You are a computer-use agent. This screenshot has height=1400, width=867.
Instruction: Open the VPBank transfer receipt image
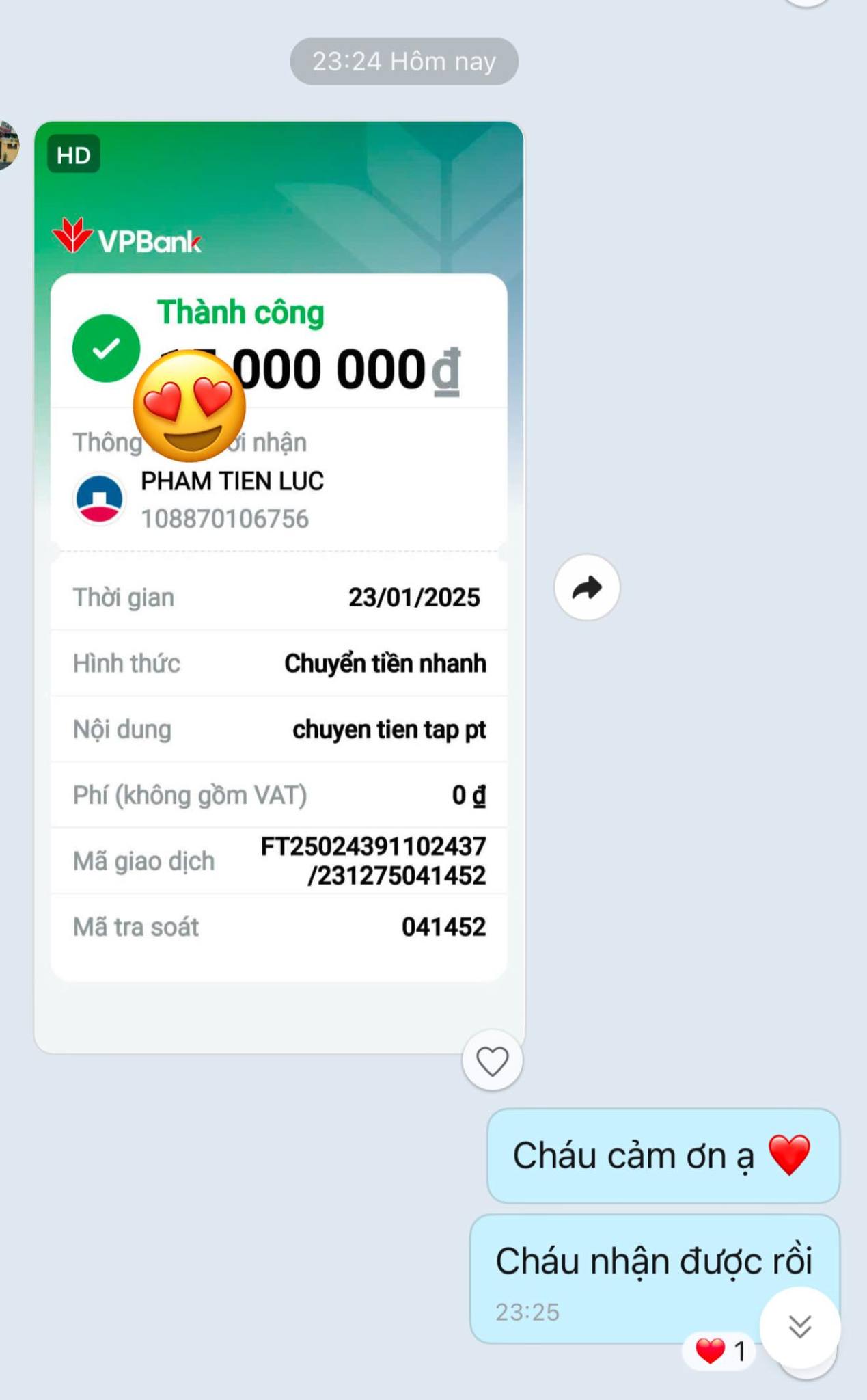(279, 587)
